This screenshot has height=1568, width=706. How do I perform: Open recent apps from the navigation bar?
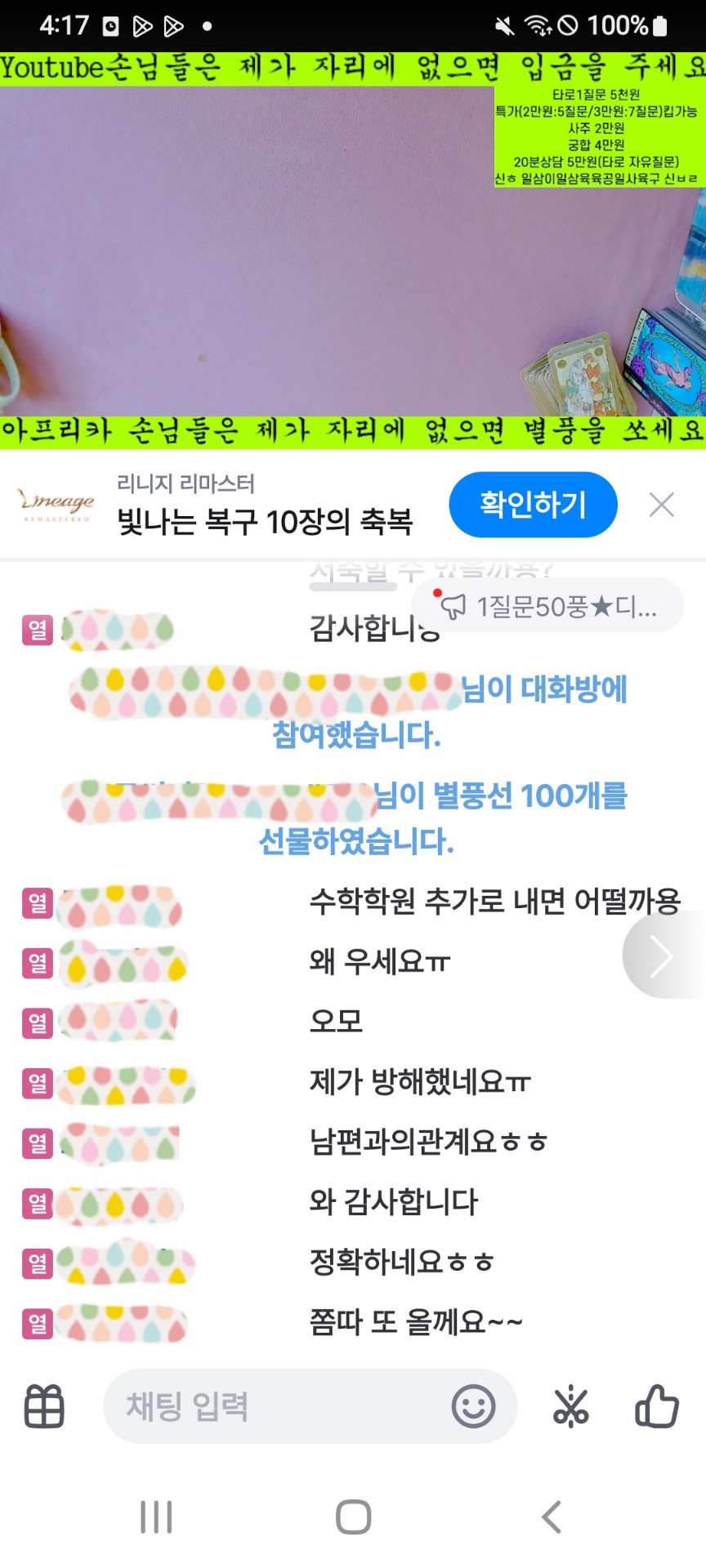point(156,1517)
